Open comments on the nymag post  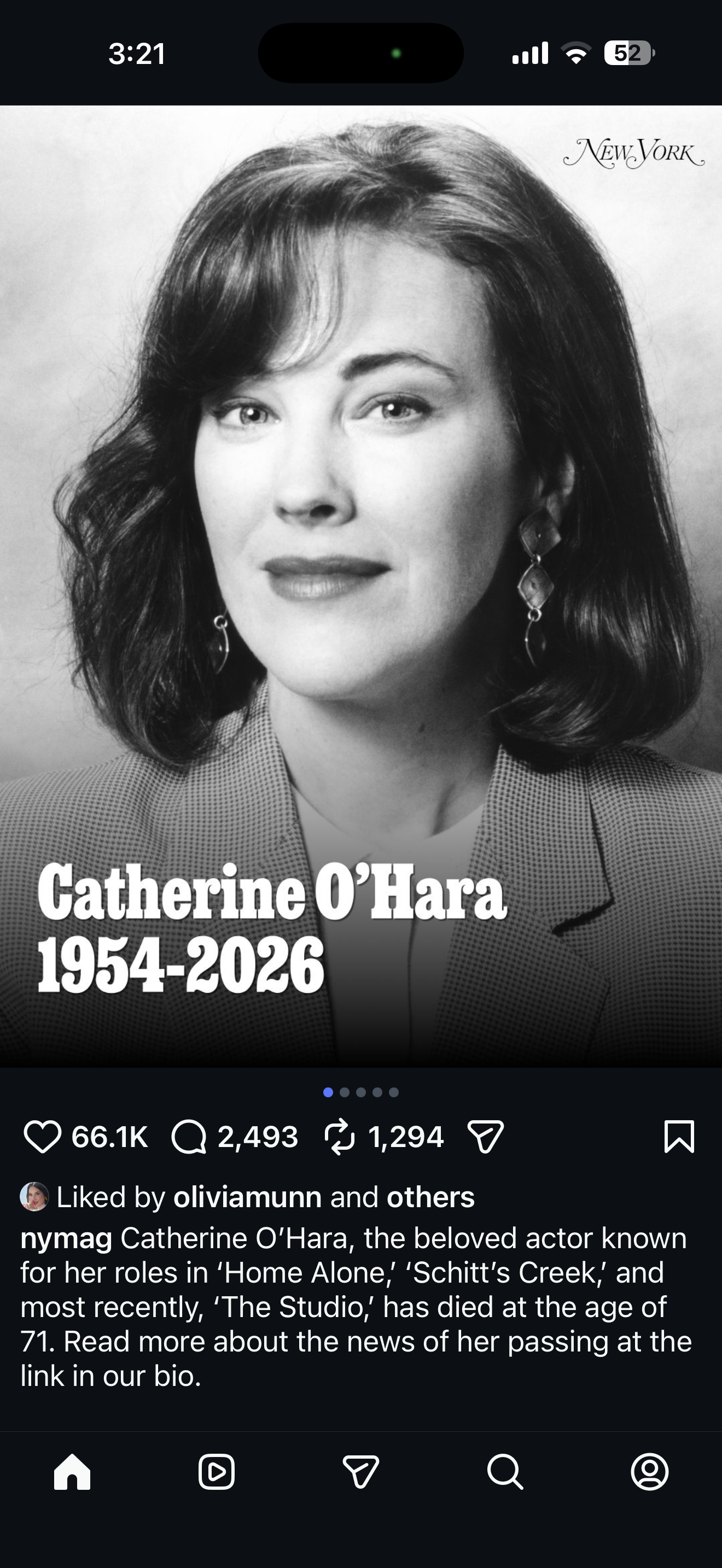pyautogui.click(x=189, y=1137)
